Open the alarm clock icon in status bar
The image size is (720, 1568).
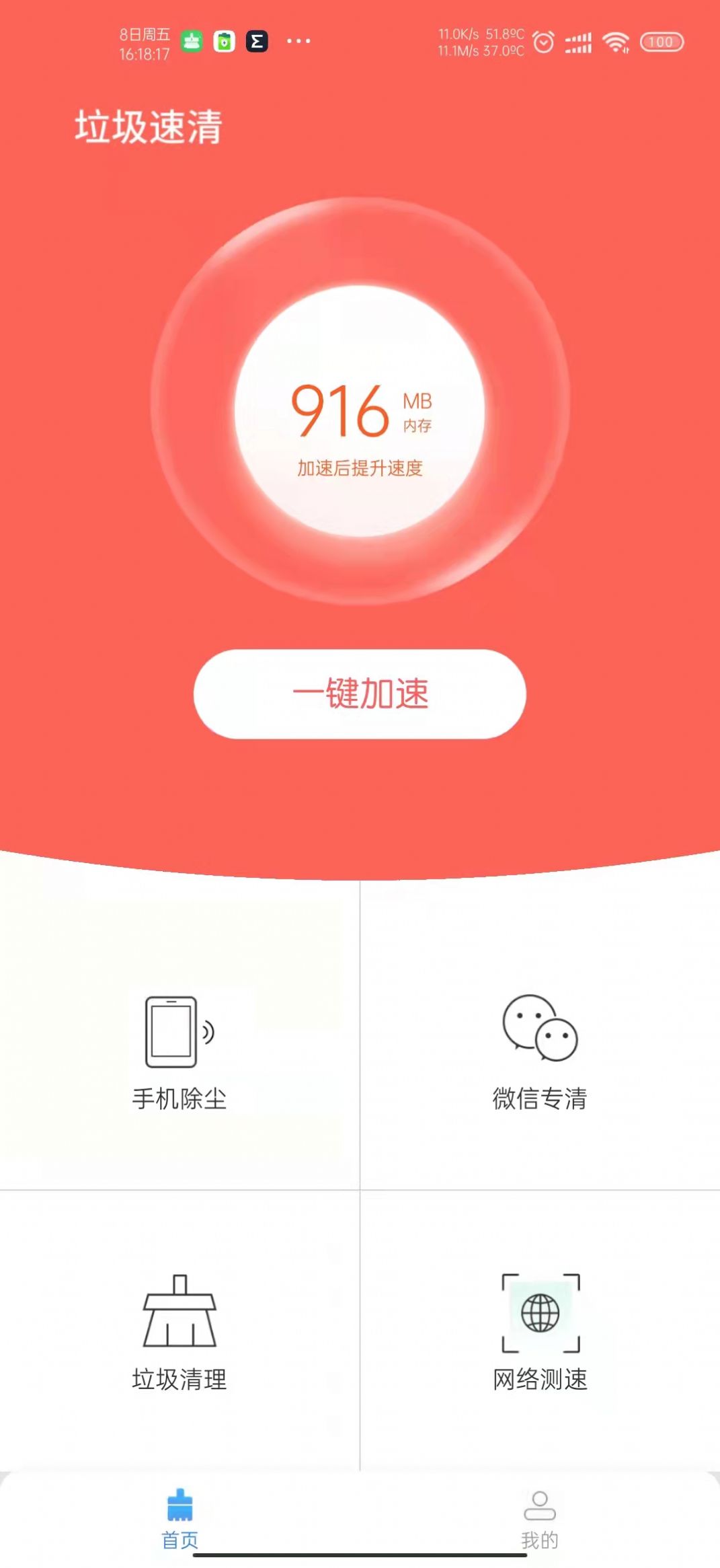[543, 42]
